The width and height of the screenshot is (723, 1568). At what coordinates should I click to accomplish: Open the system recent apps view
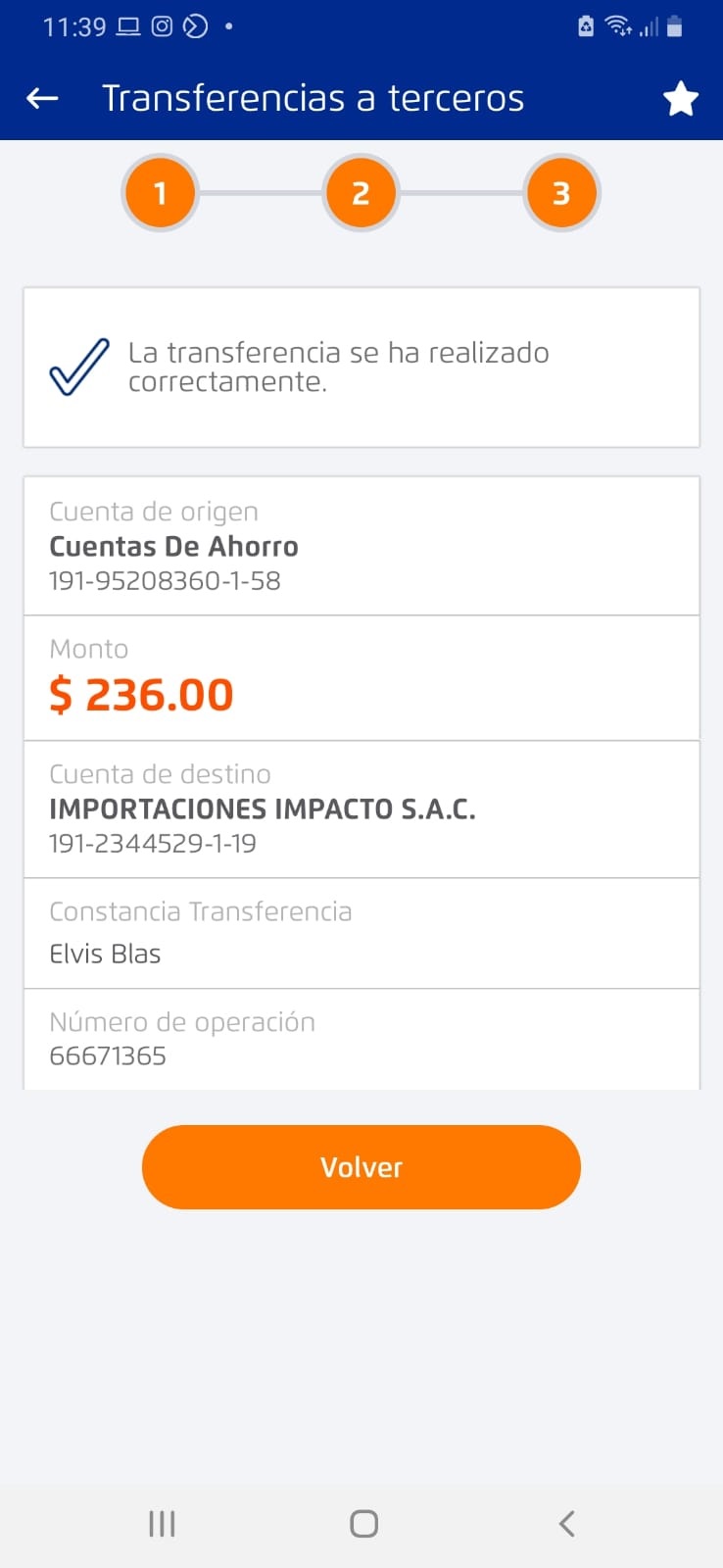click(x=162, y=1523)
